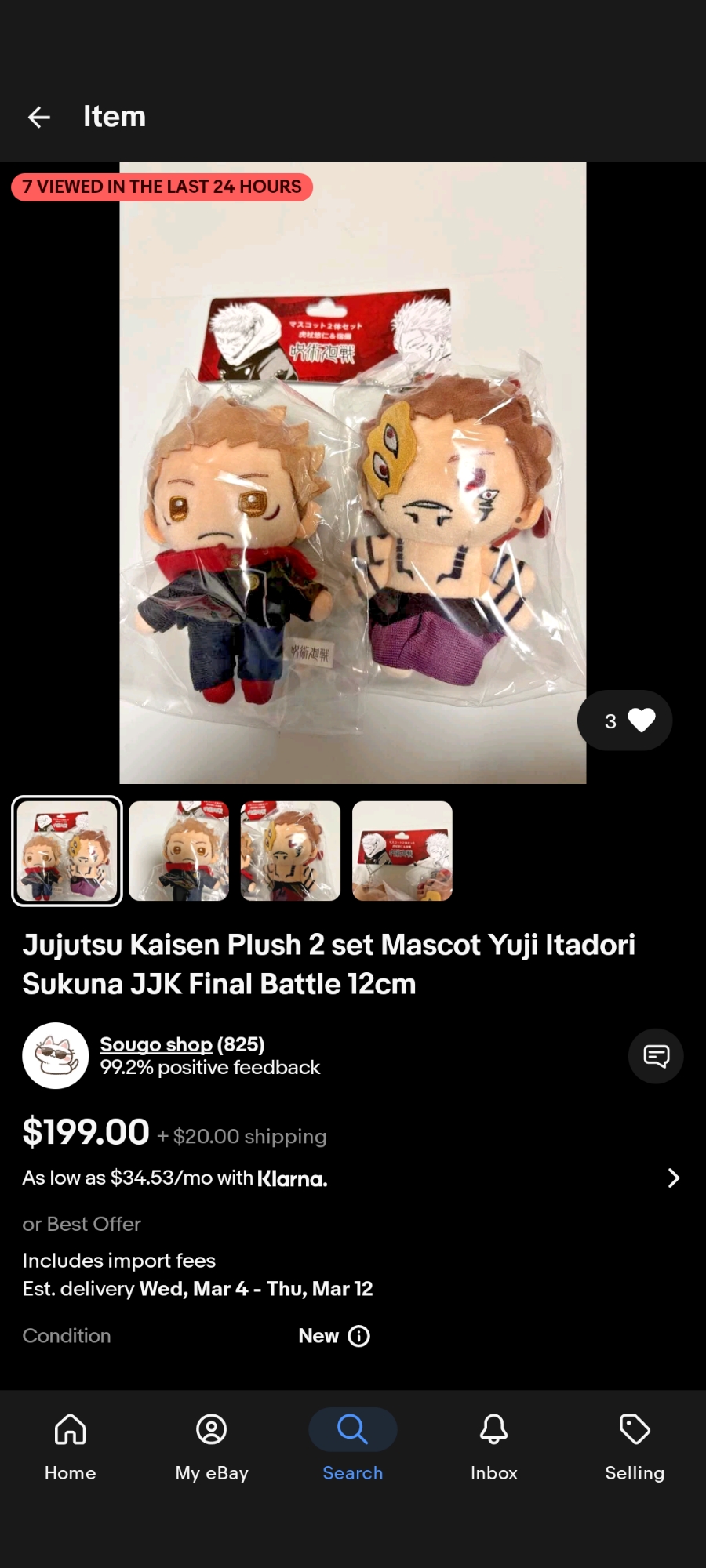
Task: Open the main plush product photo
Action: coord(352,473)
